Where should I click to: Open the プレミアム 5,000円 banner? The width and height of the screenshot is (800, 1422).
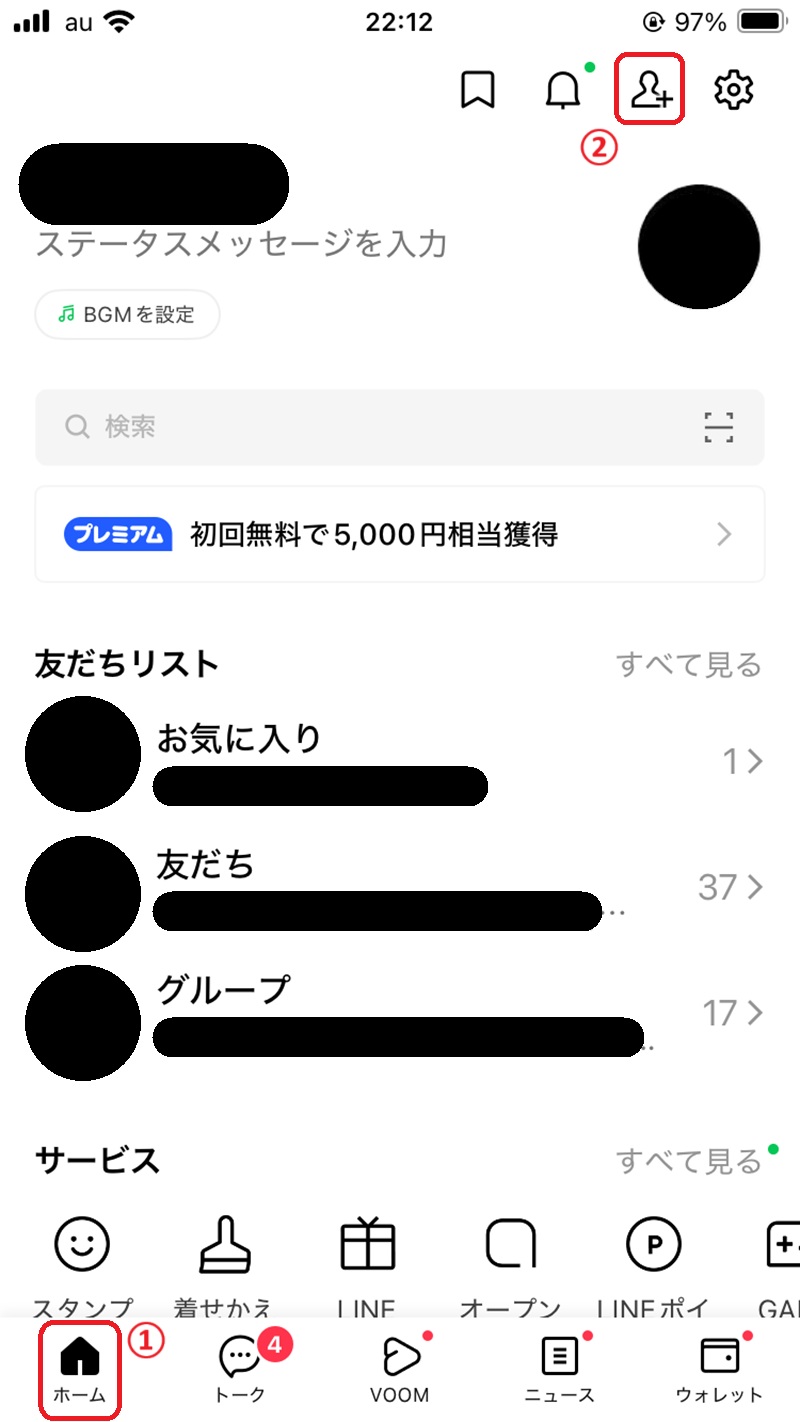coord(400,534)
